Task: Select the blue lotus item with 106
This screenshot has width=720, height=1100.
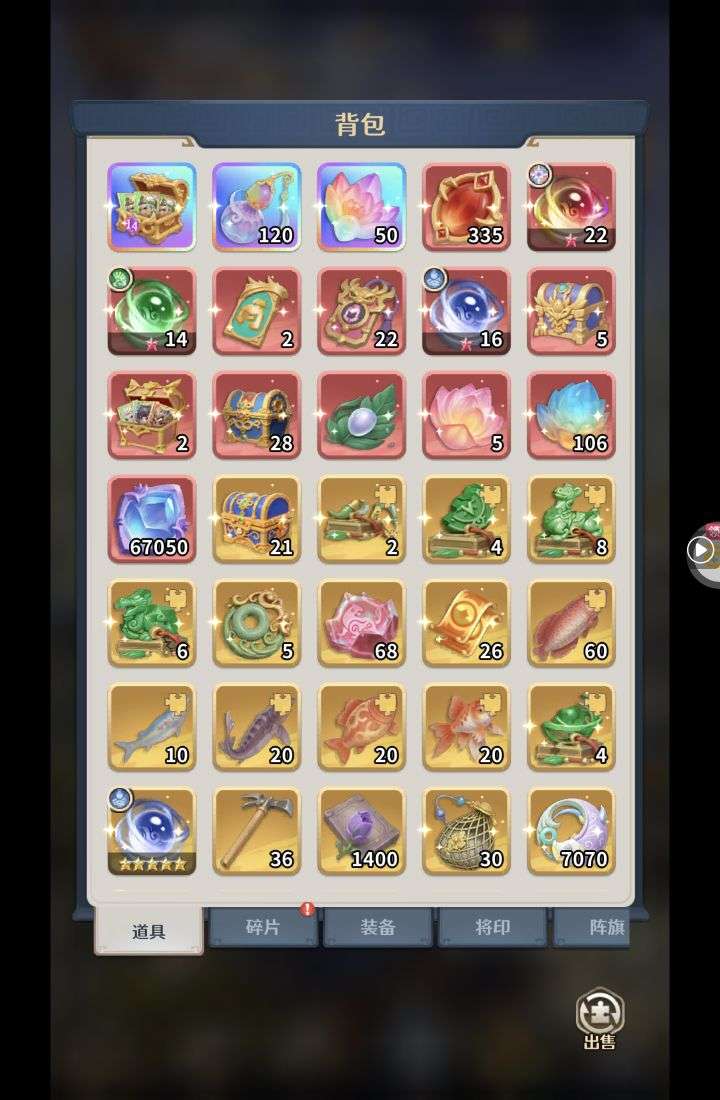Action: 572,415
